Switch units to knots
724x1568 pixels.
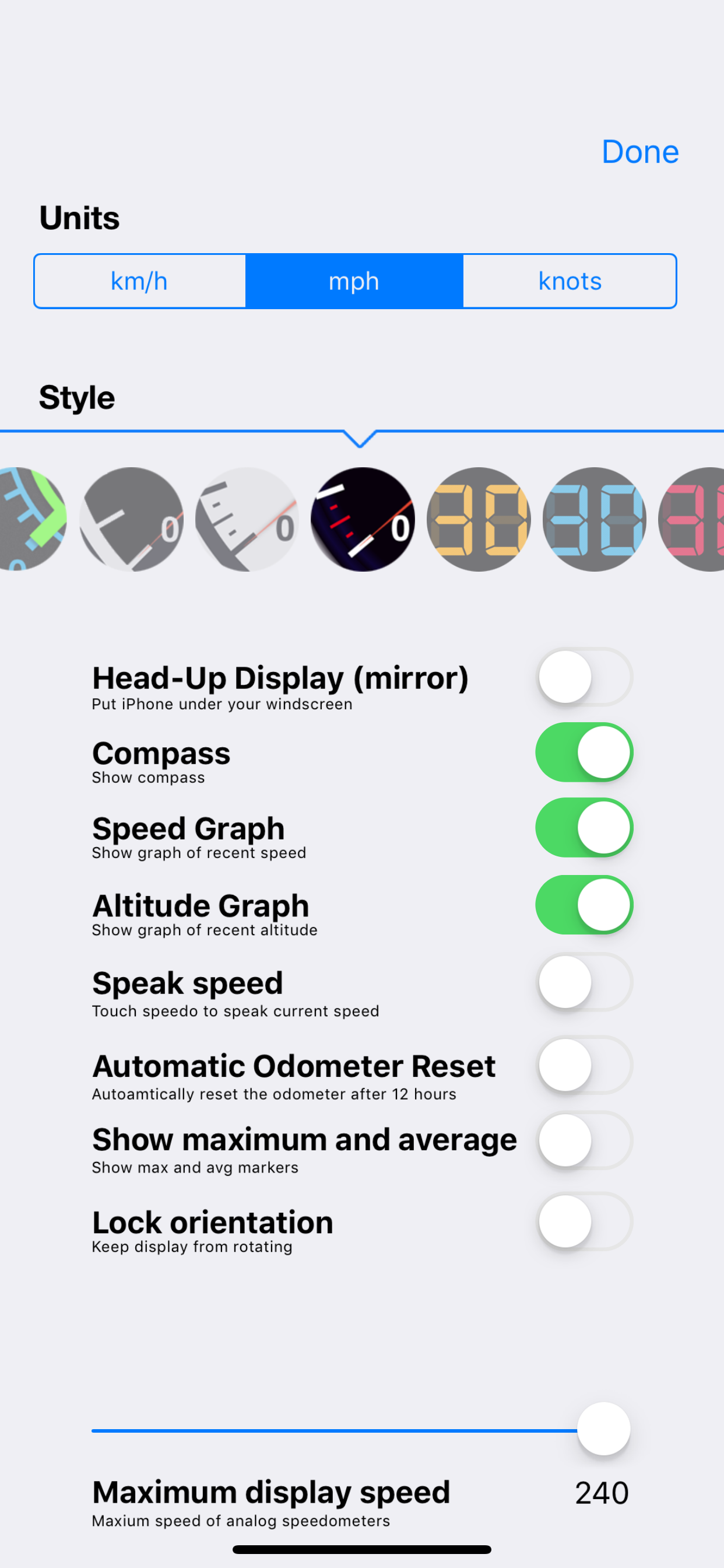tap(570, 281)
